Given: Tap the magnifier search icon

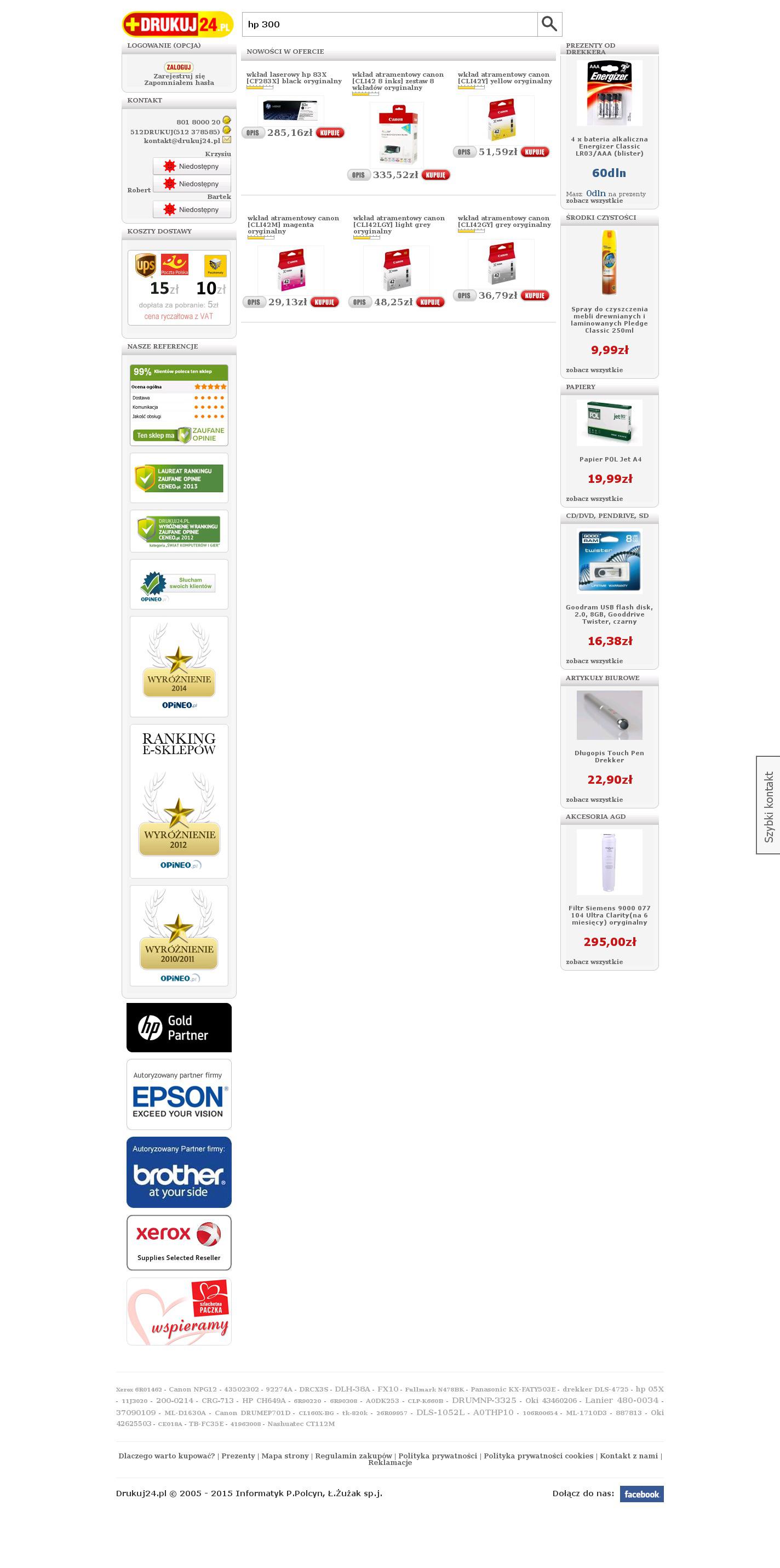Looking at the screenshot, I should 549,24.
